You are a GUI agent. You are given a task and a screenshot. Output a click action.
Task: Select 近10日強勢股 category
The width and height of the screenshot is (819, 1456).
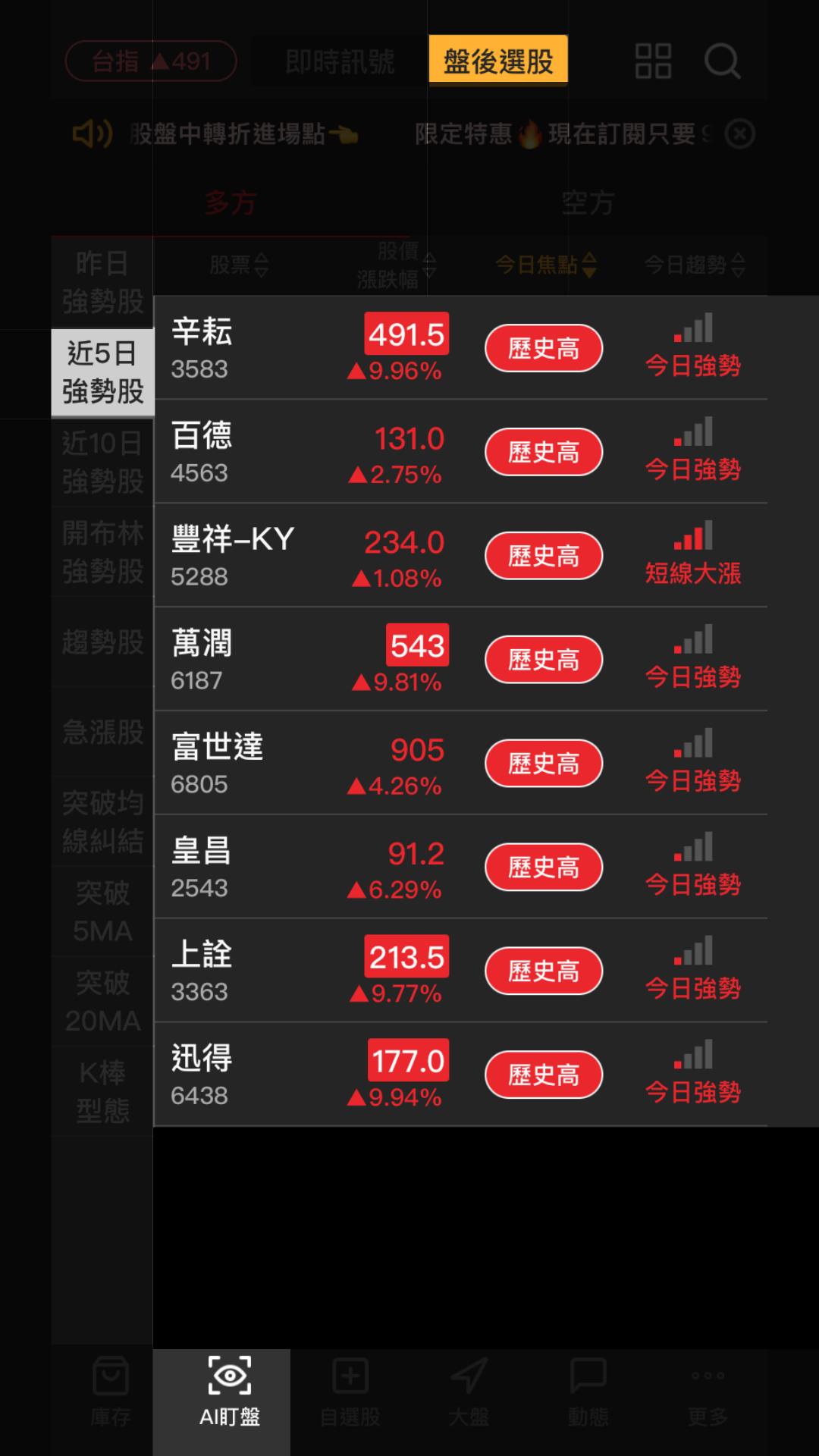click(102, 462)
